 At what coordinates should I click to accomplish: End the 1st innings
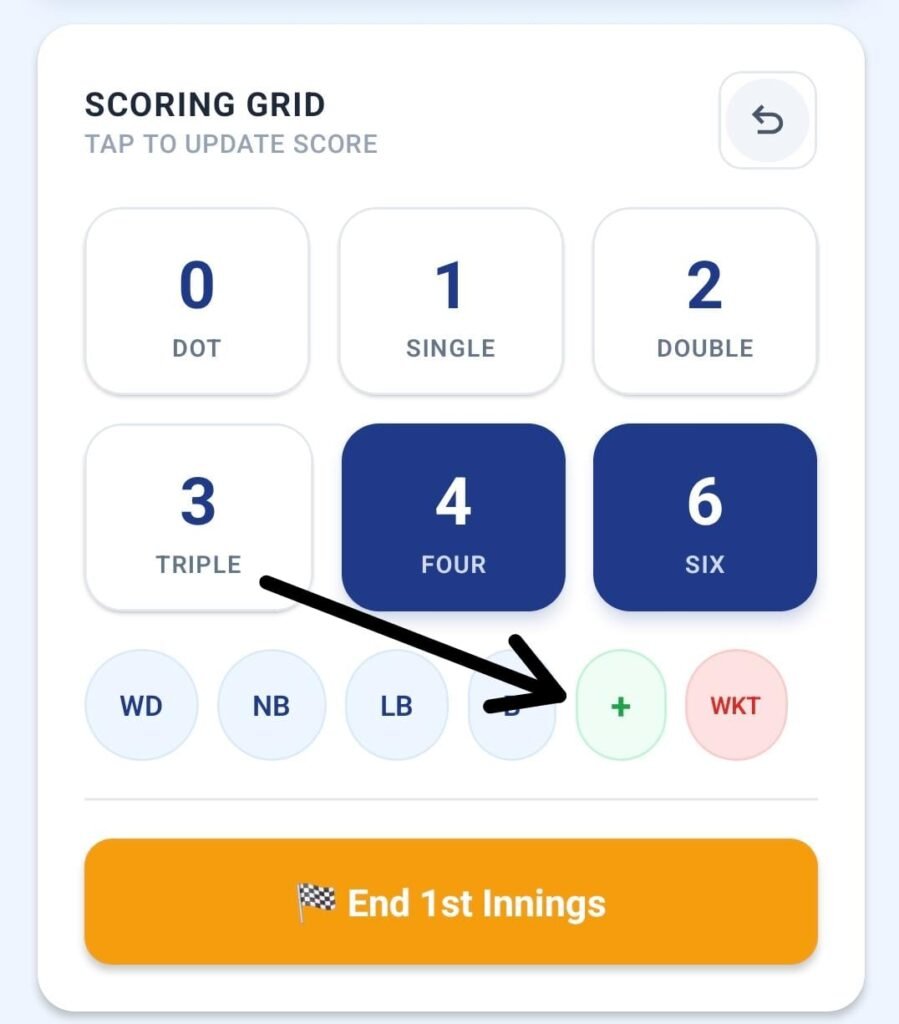451,903
